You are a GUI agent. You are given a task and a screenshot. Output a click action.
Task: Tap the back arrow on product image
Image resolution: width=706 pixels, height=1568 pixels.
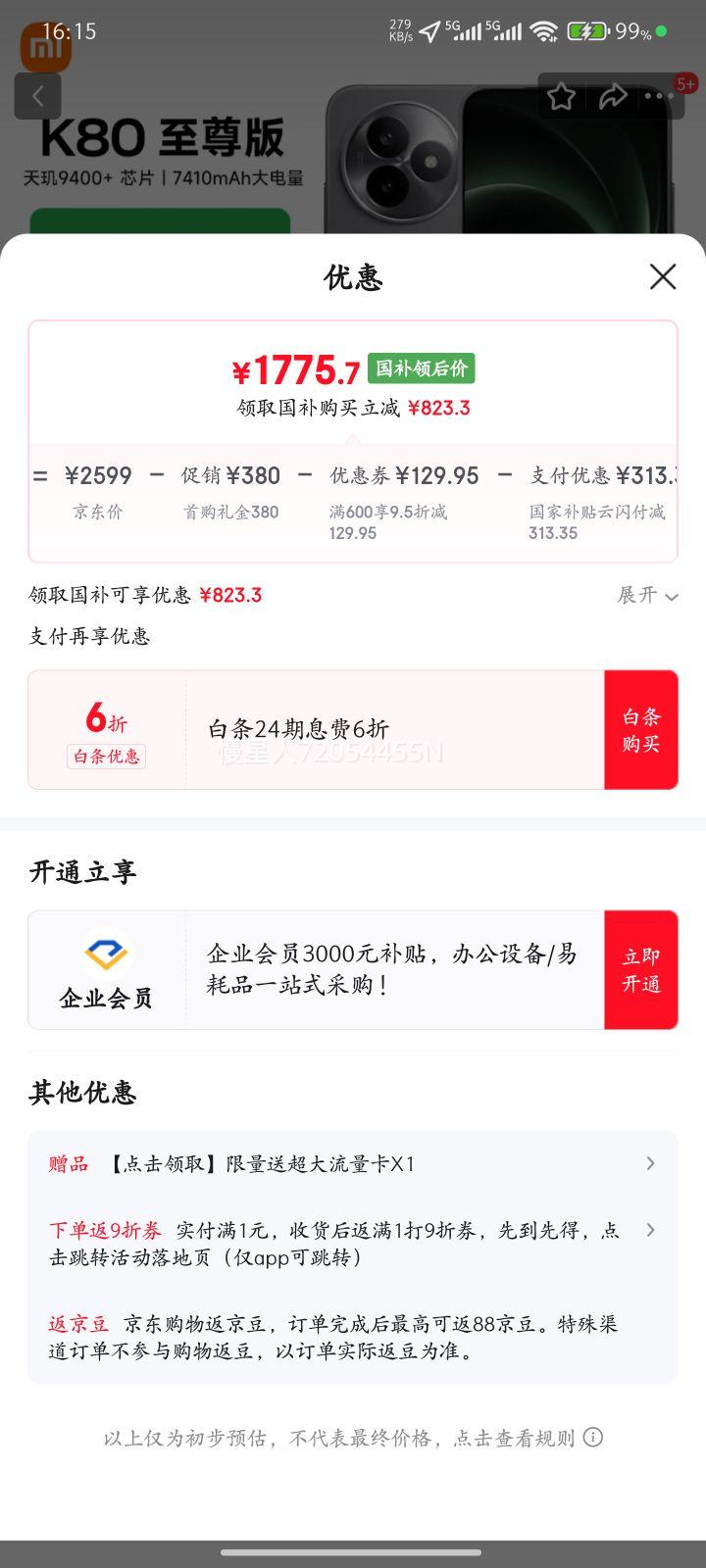click(37, 95)
